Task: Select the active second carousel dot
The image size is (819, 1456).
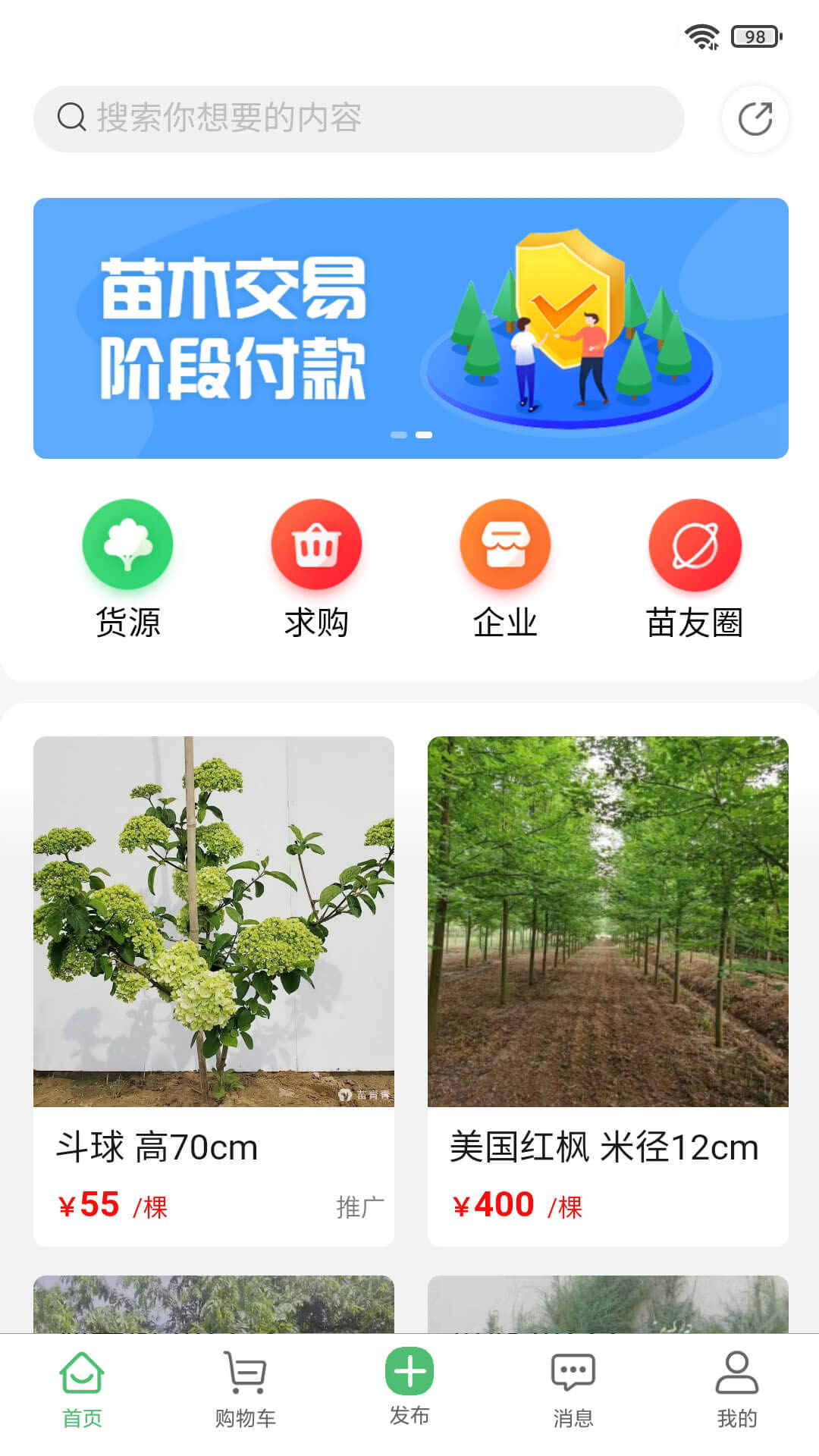Action: pyautogui.click(x=423, y=435)
